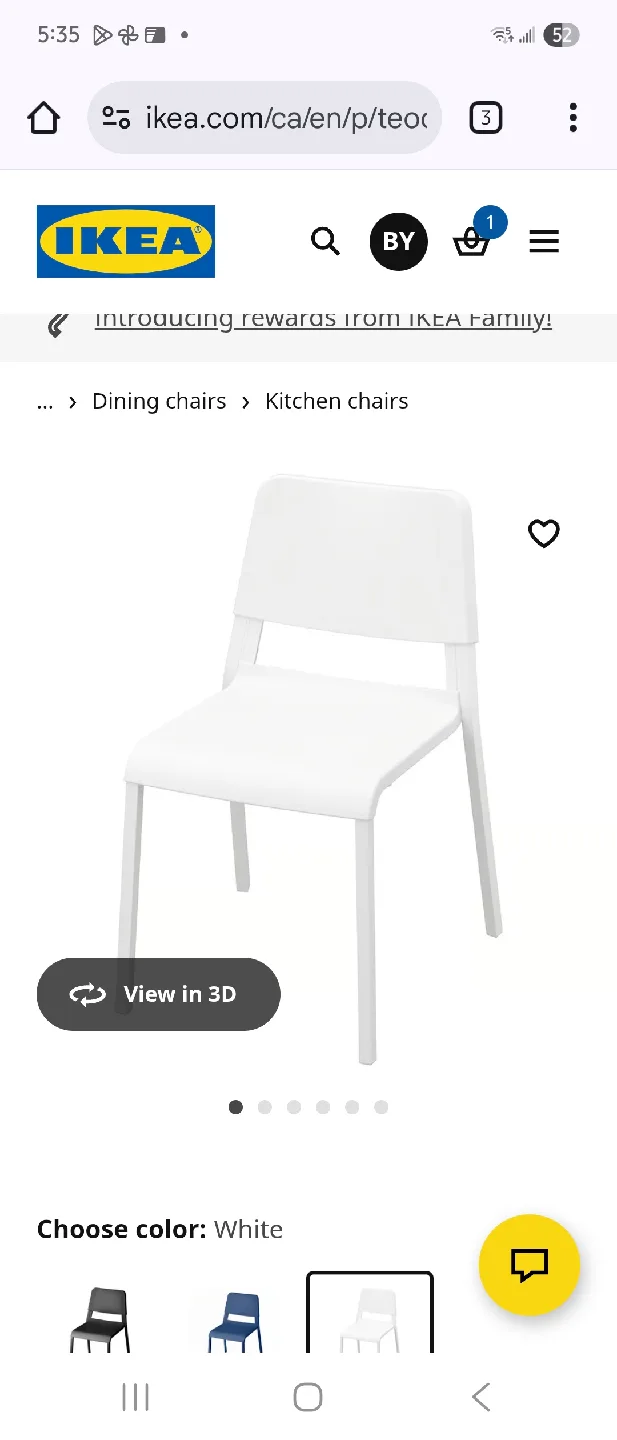
Task: Go to the browser home page
Action: click(44, 118)
